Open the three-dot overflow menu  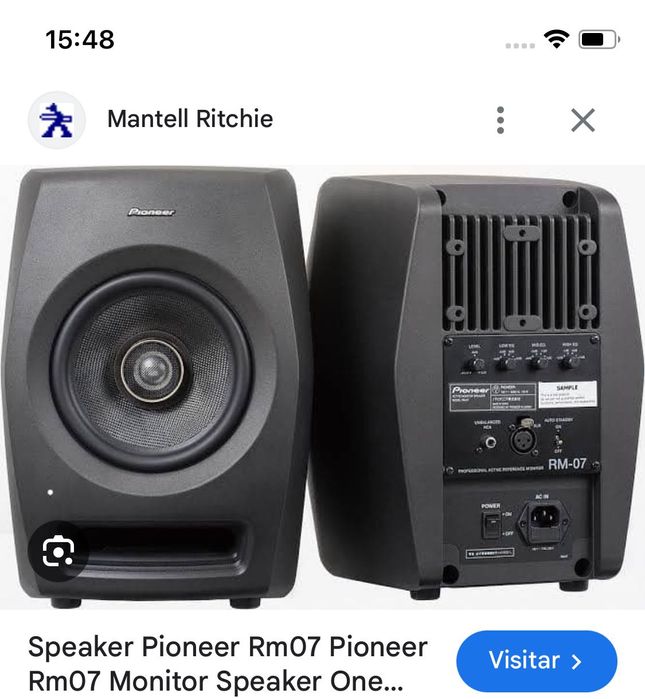[500, 120]
